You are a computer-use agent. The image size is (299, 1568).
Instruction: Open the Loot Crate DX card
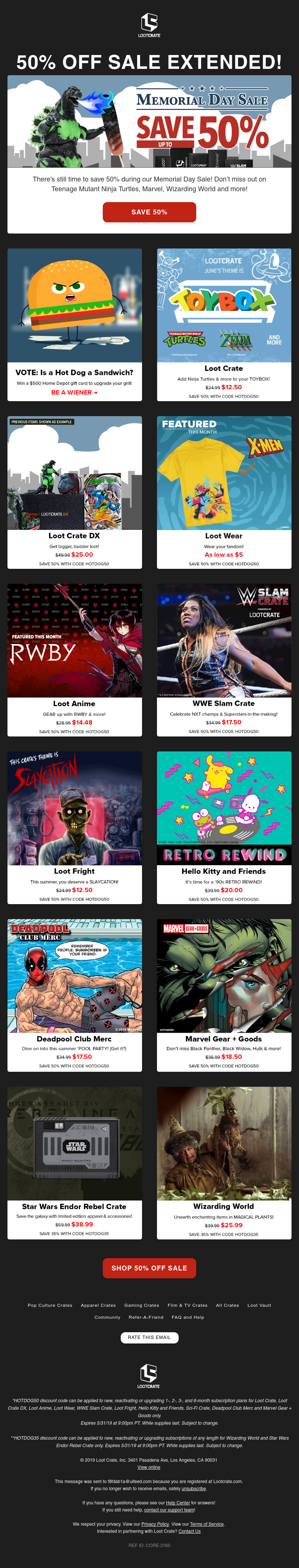pyautogui.click(x=74, y=491)
